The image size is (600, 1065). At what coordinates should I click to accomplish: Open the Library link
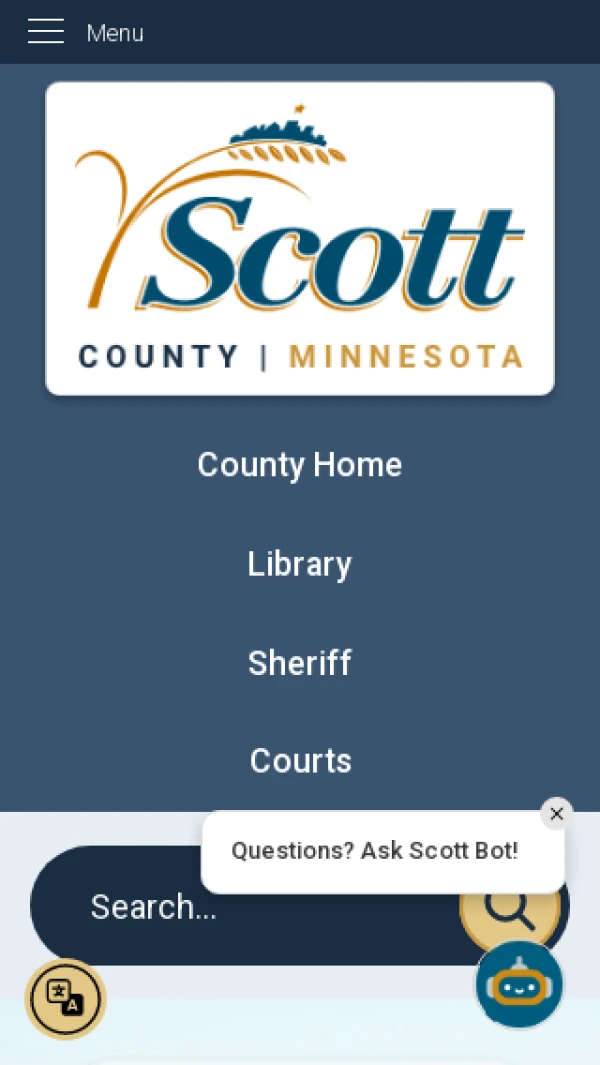coord(300,564)
